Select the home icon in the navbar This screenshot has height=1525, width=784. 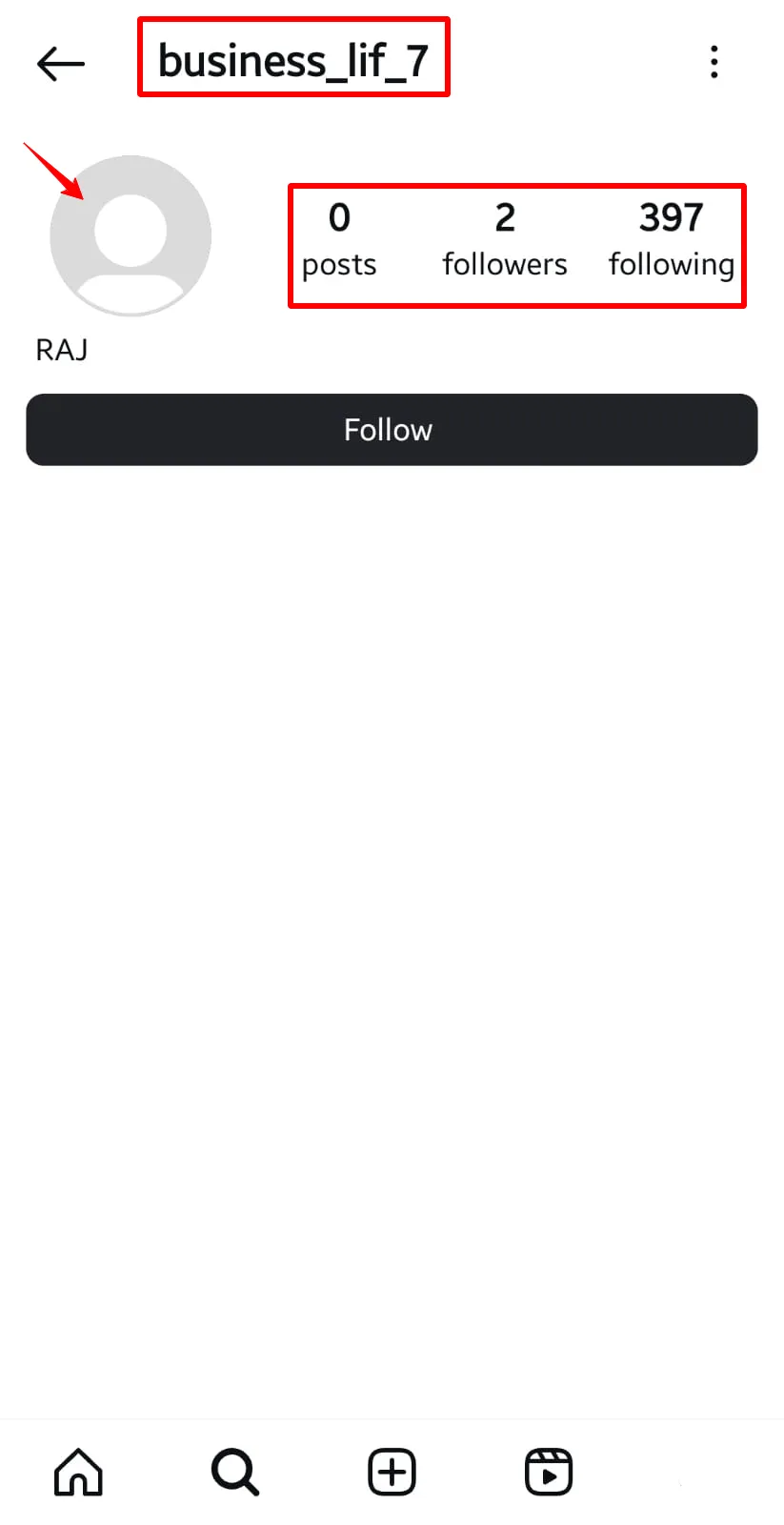point(77,1472)
